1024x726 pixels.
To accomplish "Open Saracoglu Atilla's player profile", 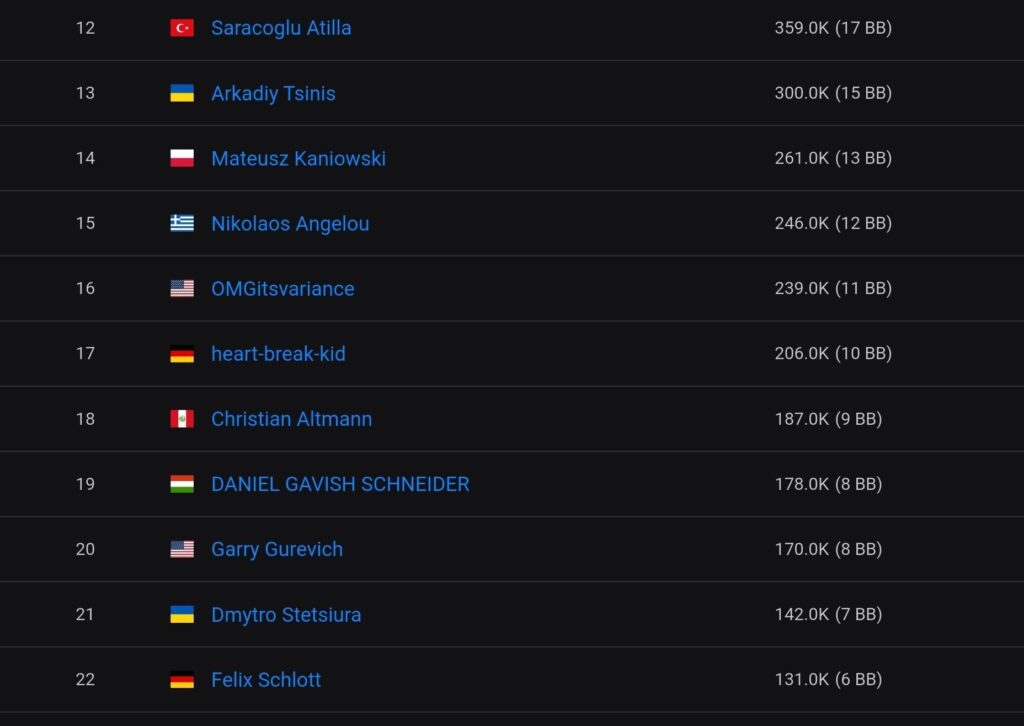I will [281, 28].
